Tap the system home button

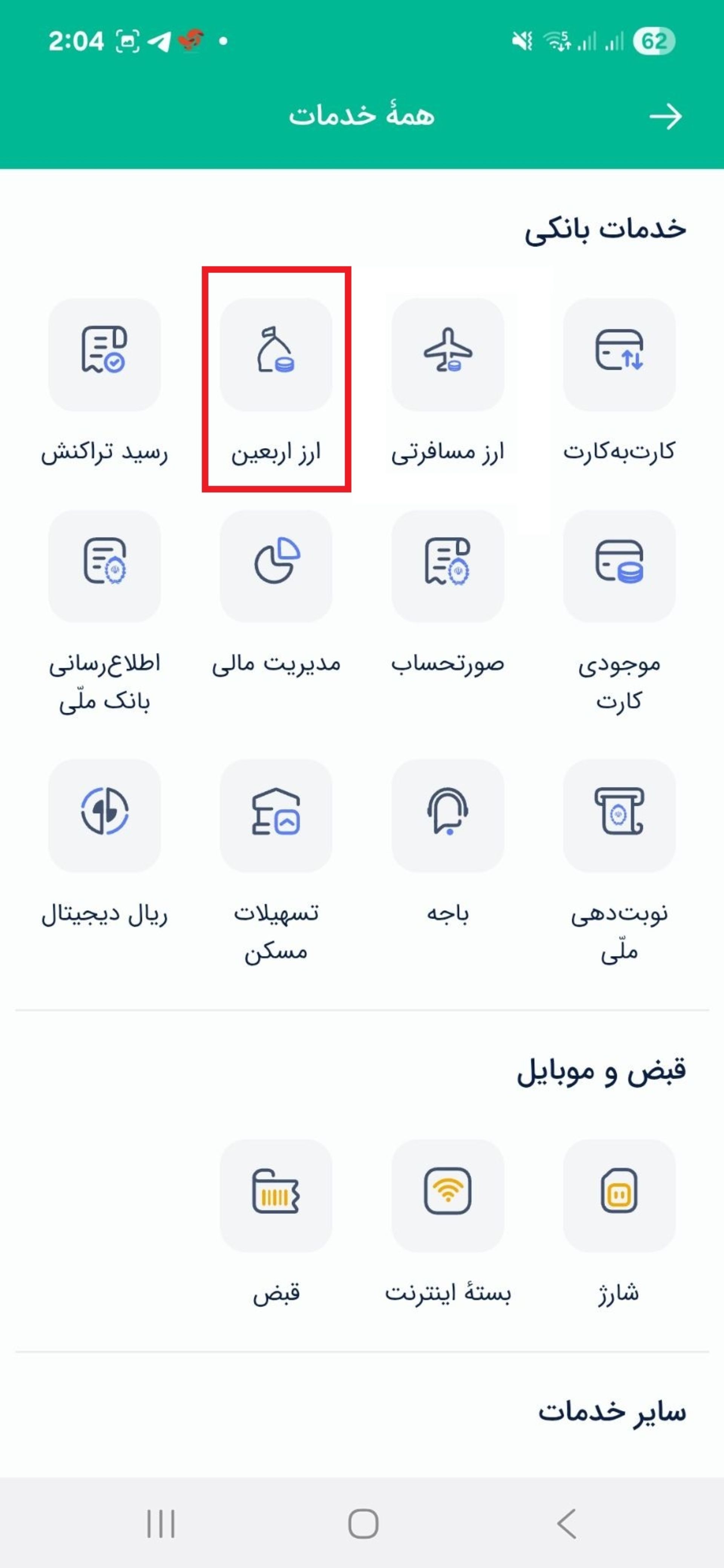point(363,1524)
